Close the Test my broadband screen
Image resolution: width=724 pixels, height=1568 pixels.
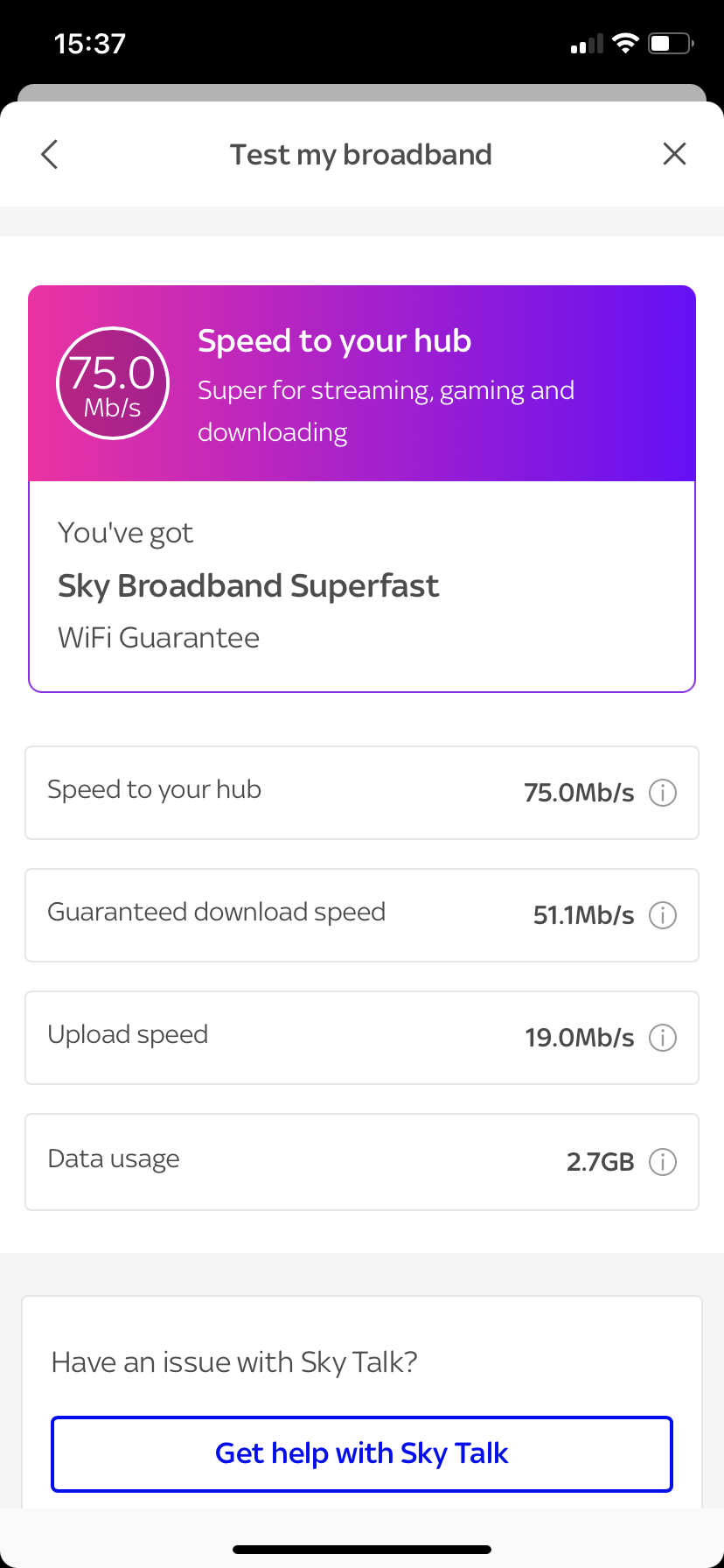(x=674, y=153)
